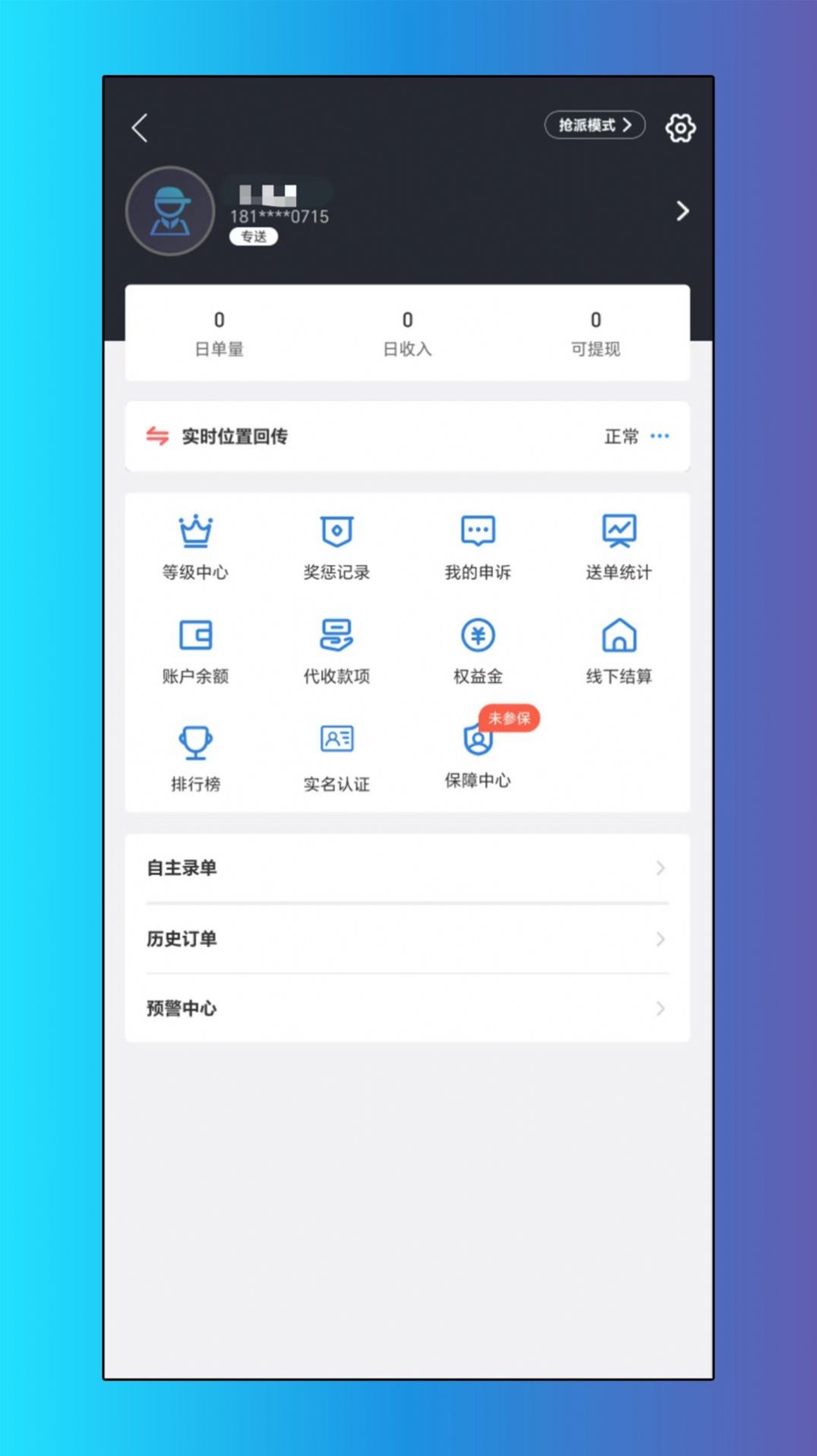View 历史订单 order history

(407, 939)
